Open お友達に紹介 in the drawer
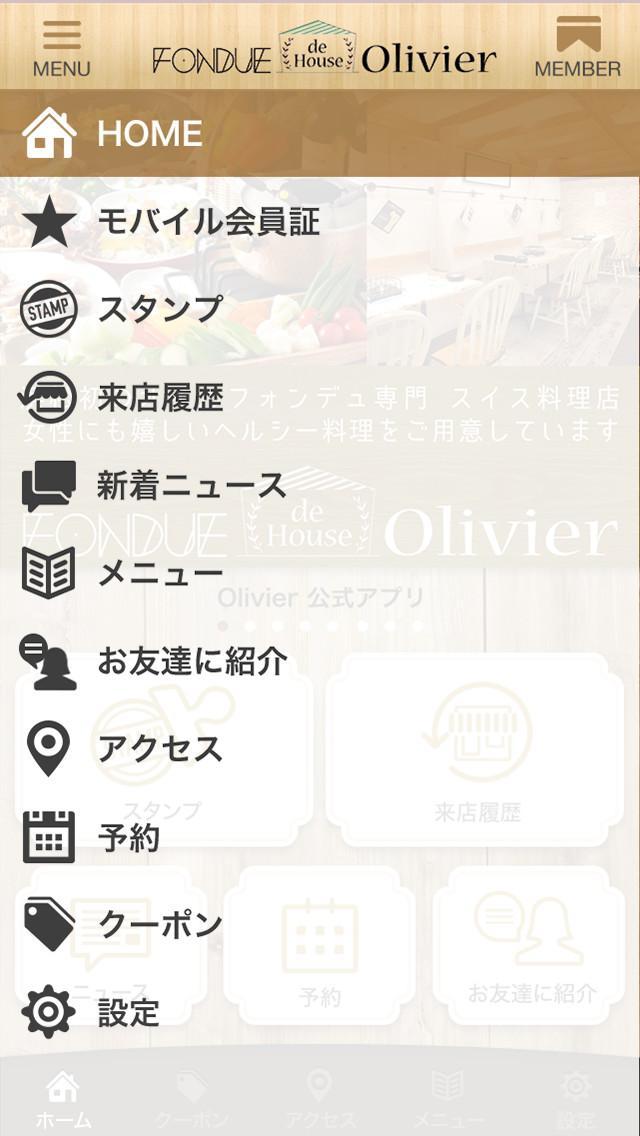 click(x=191, y=661)
